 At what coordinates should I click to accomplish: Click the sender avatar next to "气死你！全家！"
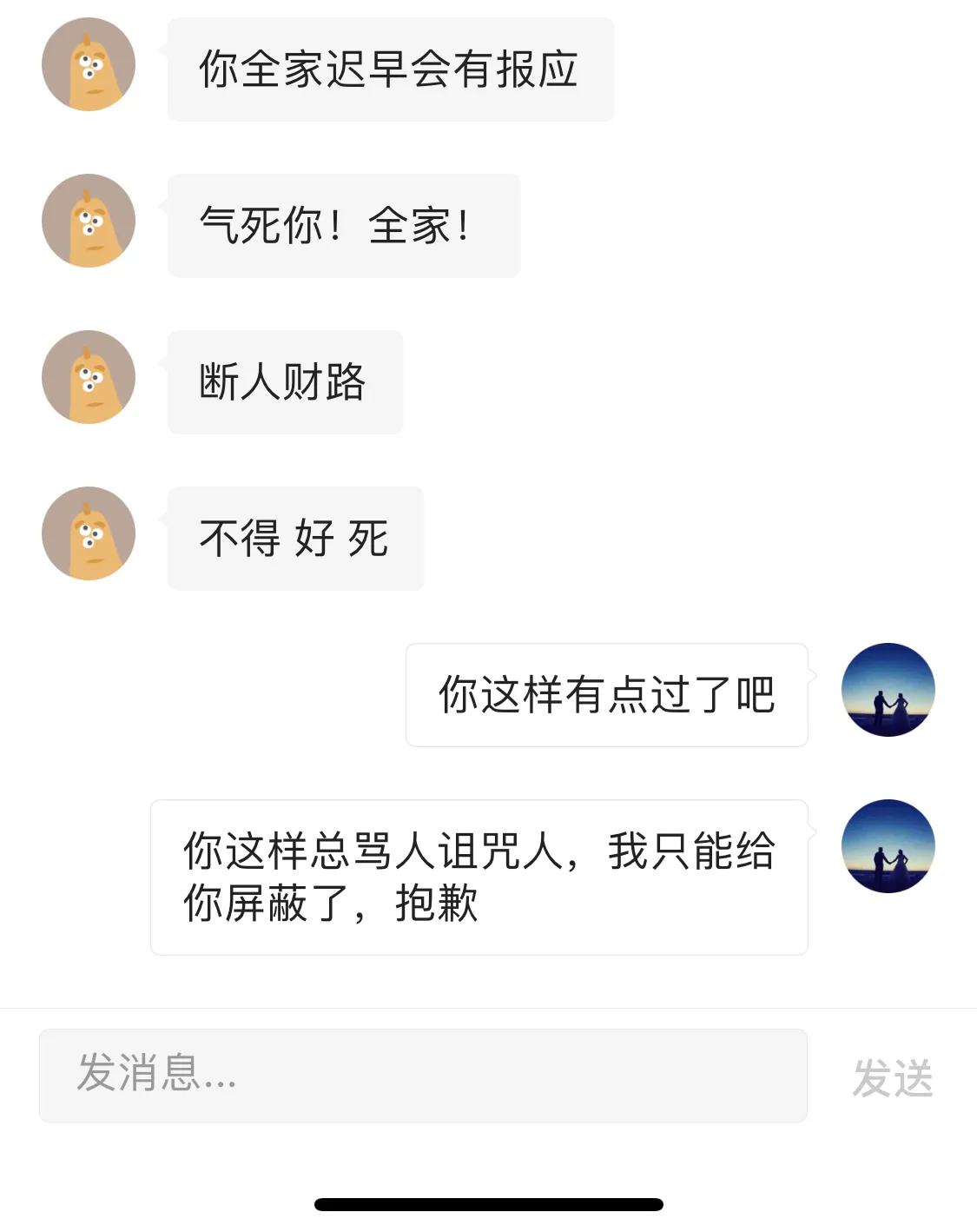click(87, 222)
